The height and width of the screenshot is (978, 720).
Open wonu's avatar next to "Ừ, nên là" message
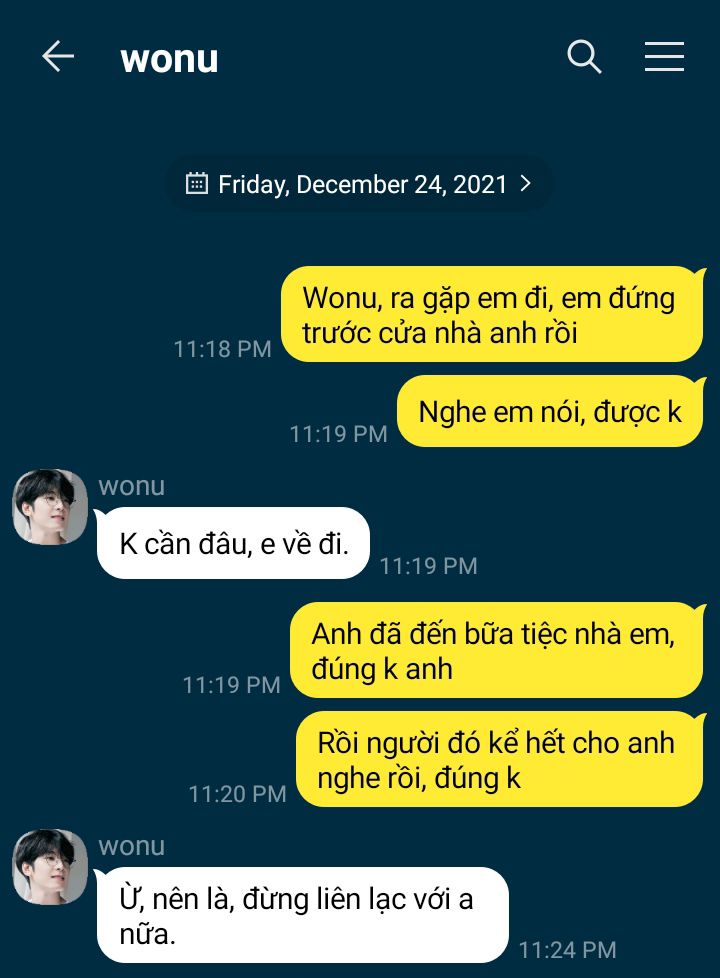coord(50,867)
